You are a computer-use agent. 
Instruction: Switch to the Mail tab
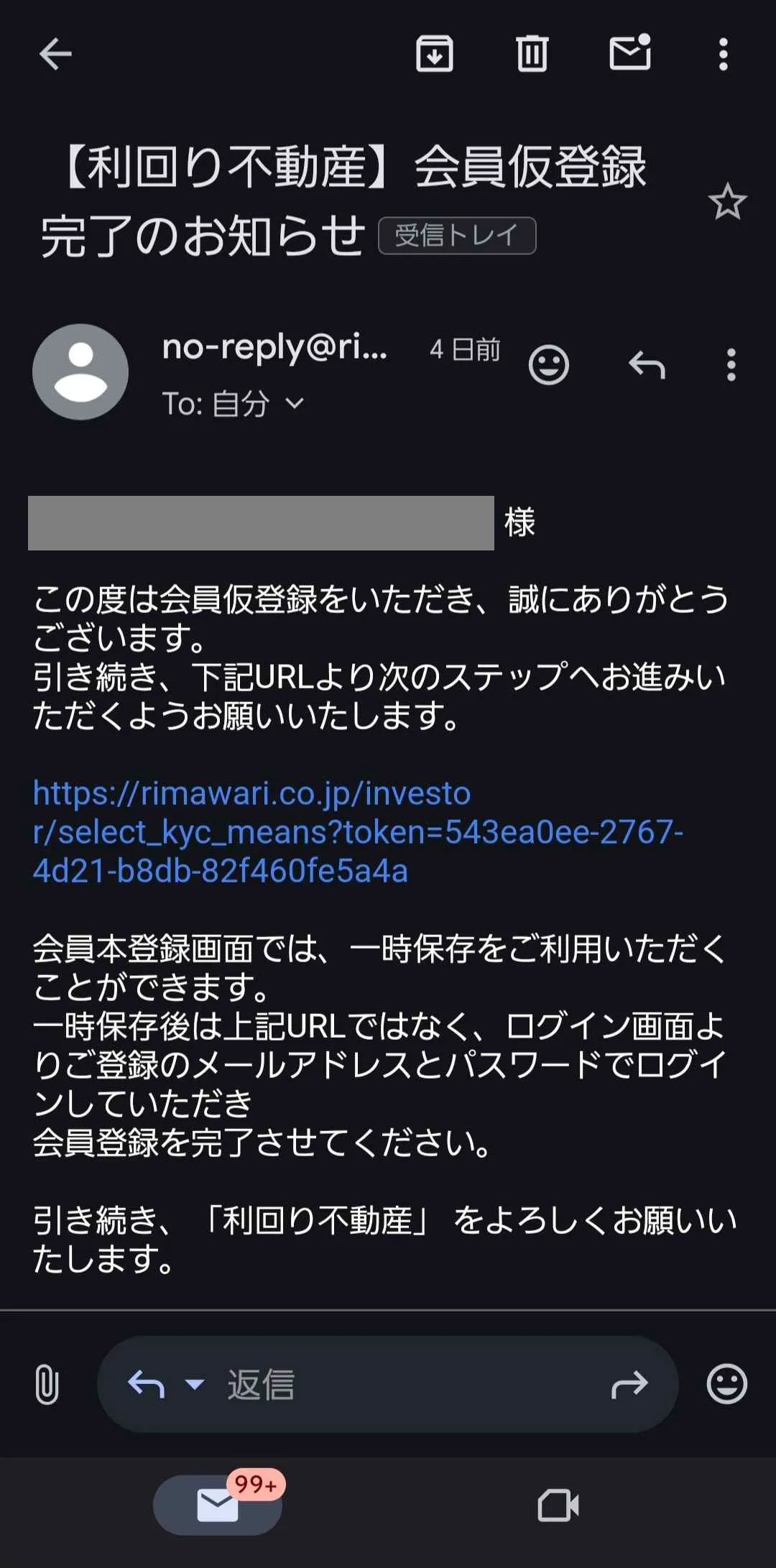pyautogui.click(x=218, y=1505)
